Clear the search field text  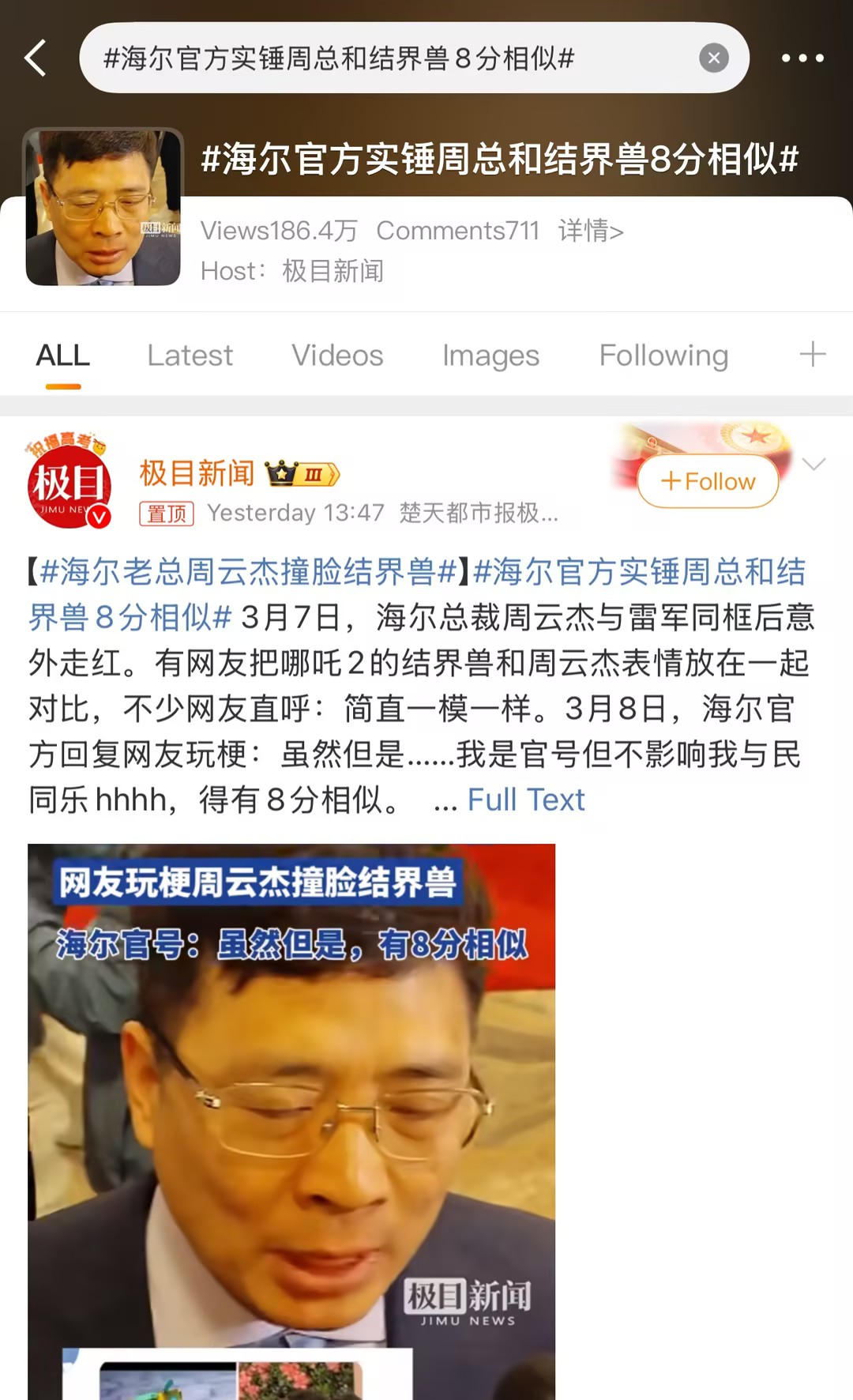713,58
